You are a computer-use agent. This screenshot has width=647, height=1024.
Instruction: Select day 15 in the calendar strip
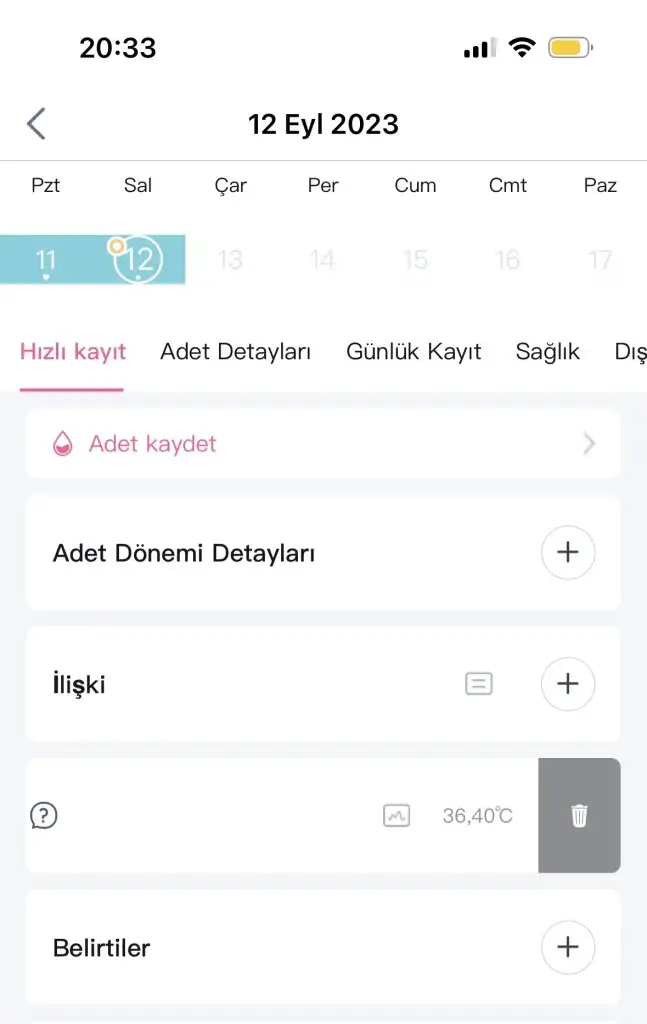[415, 260]
